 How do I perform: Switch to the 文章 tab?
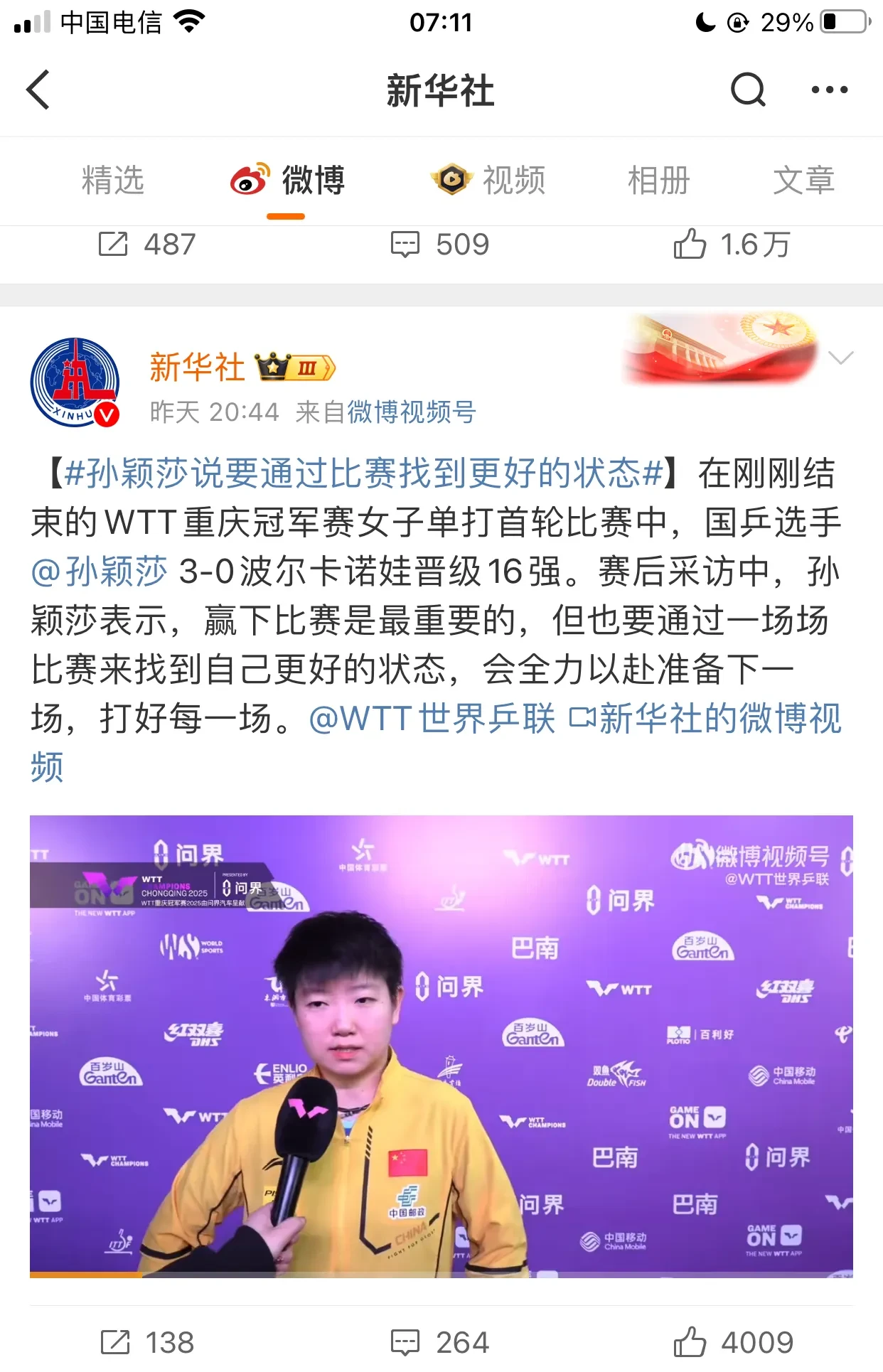(x=803, y=180)
